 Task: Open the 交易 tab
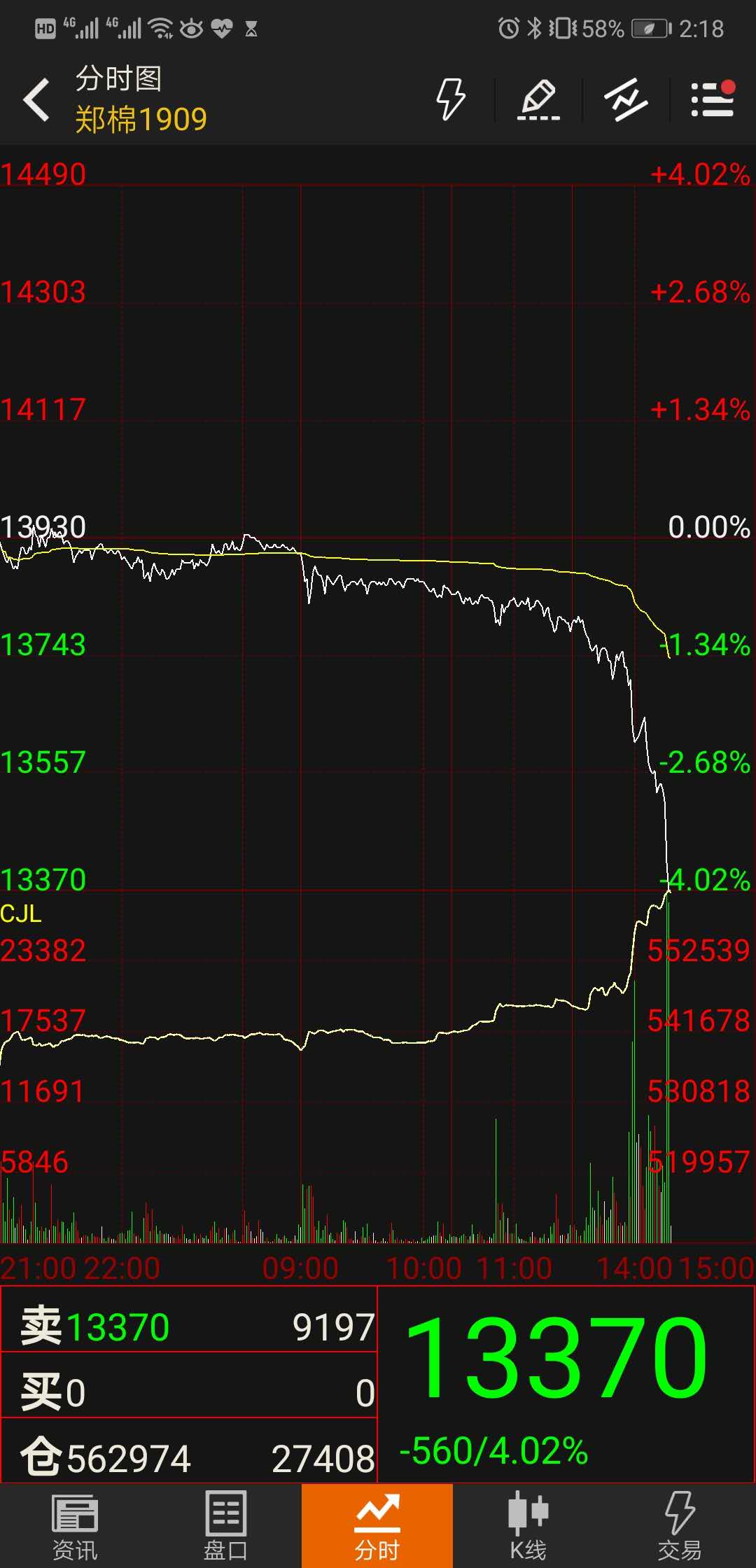coord(679,1526)
